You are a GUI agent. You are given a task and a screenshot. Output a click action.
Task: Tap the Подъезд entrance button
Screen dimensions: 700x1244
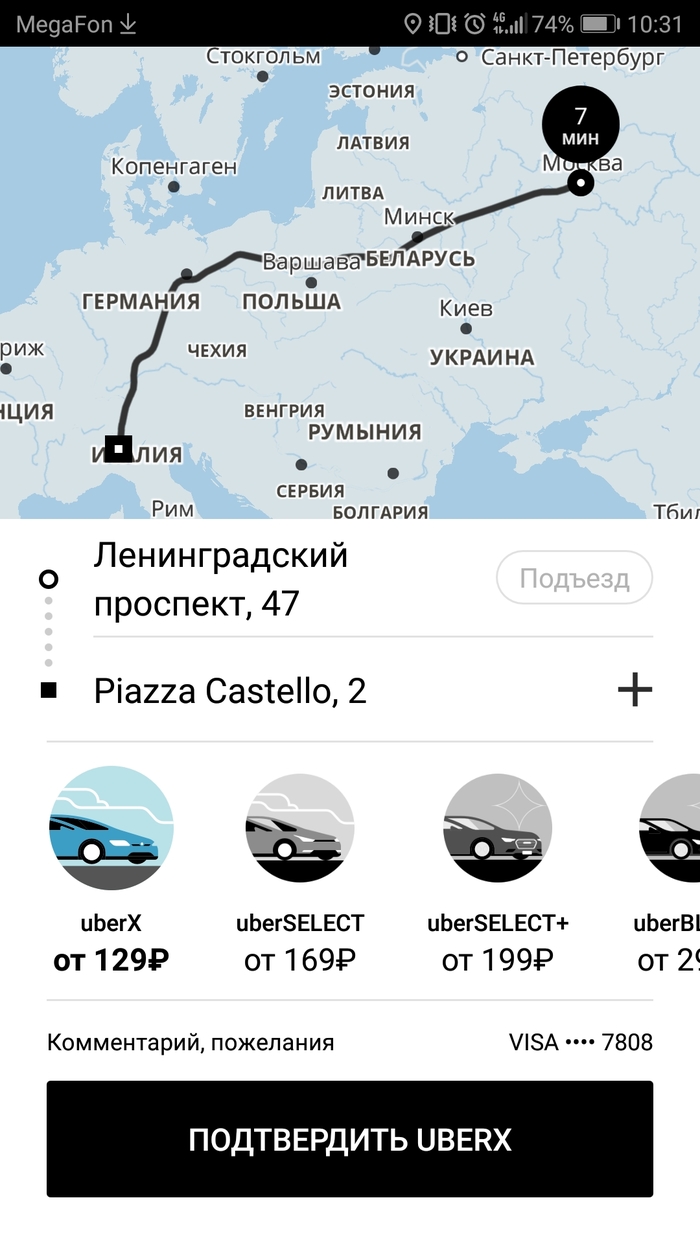(574, 578)
